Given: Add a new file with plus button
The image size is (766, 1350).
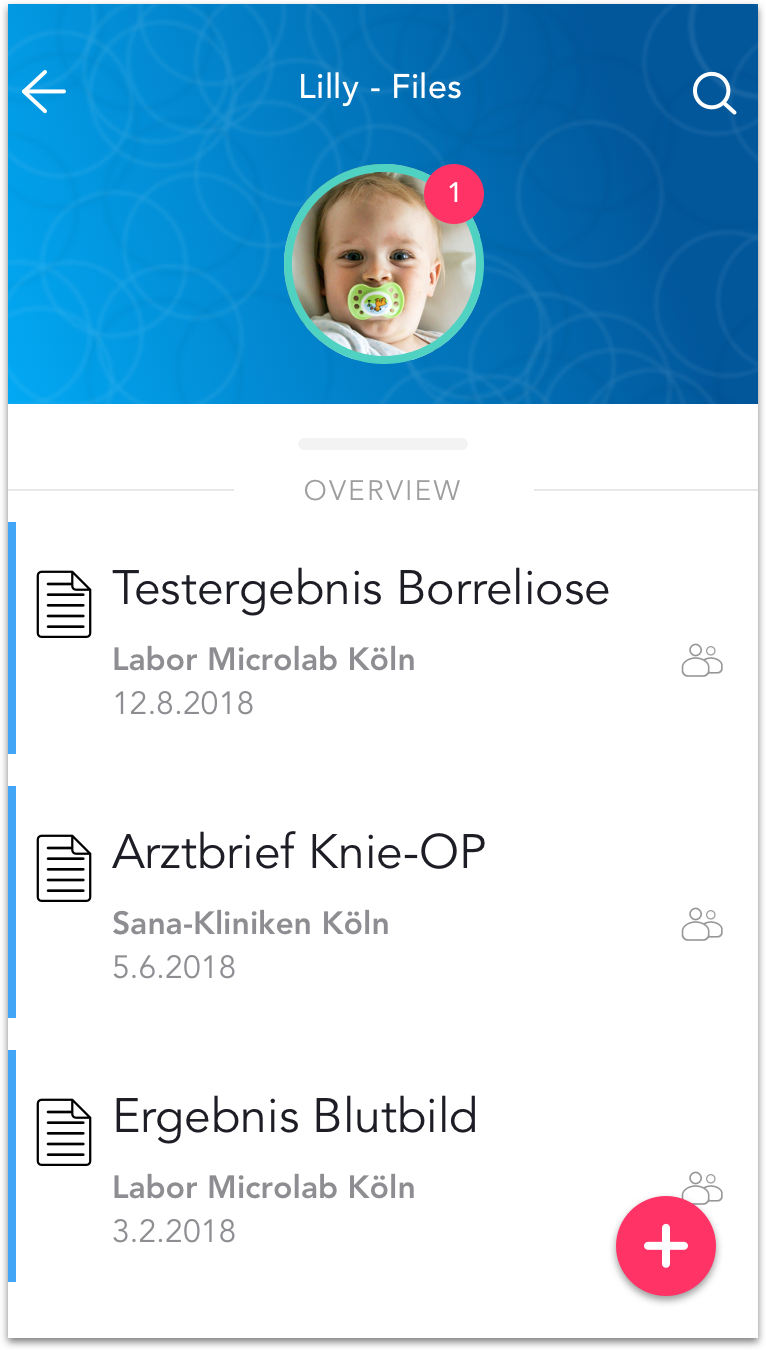Looking at the screenshot, I should (x=666, y=1246).
